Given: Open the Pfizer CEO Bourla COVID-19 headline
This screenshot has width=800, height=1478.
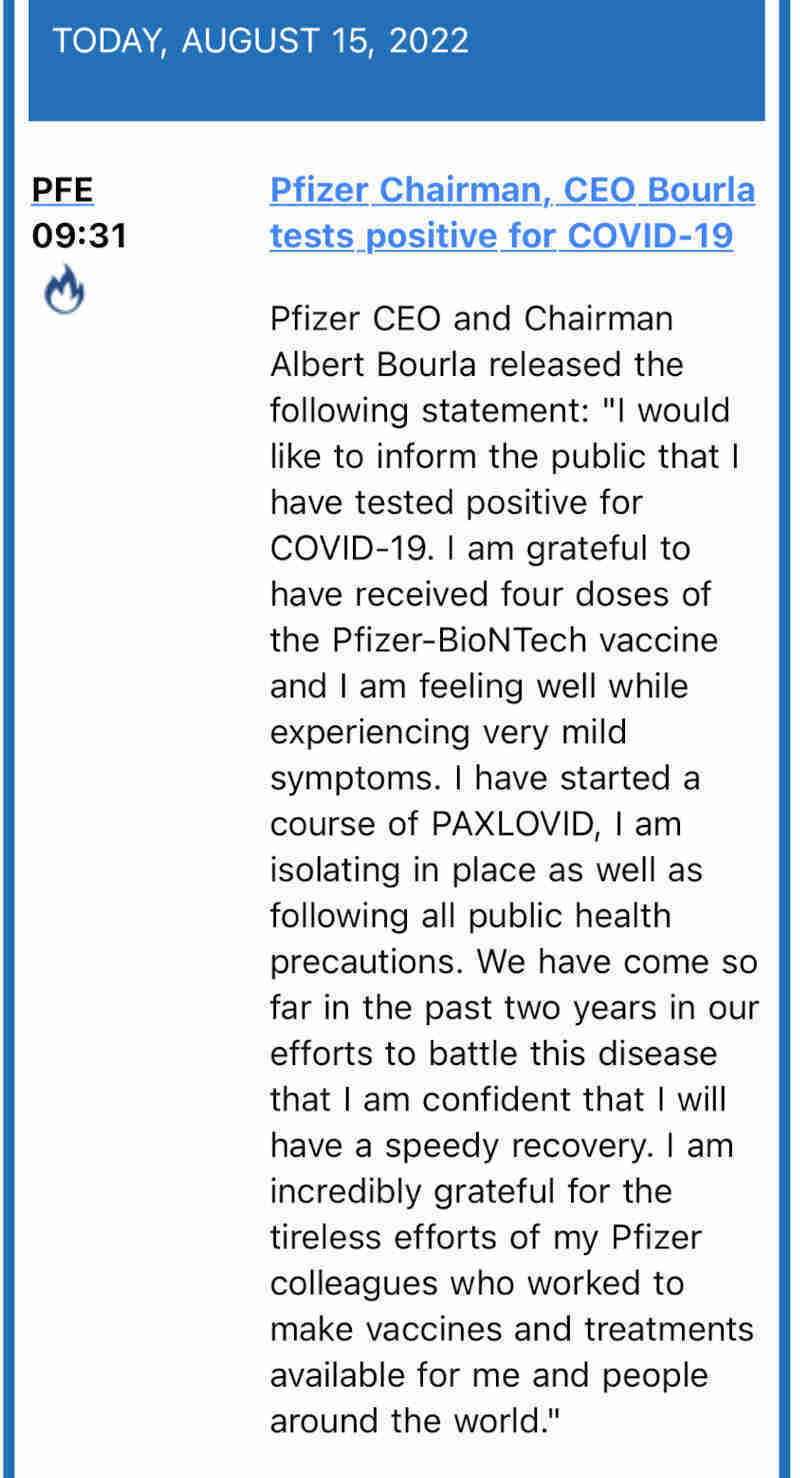Looking at the screenshot, I should 512,212.
